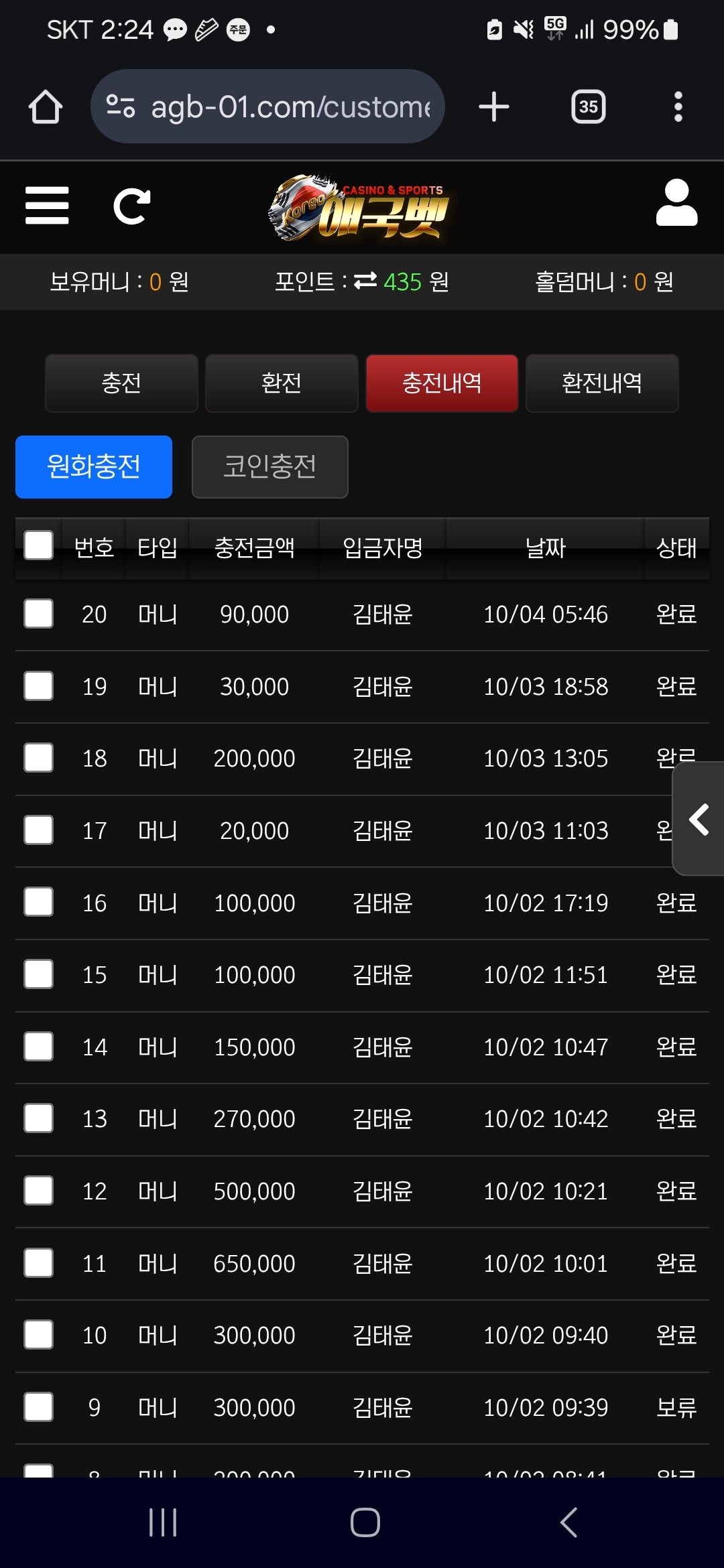Switch to the 충전 tab
724x1568 pixels.
click(121, 383)
